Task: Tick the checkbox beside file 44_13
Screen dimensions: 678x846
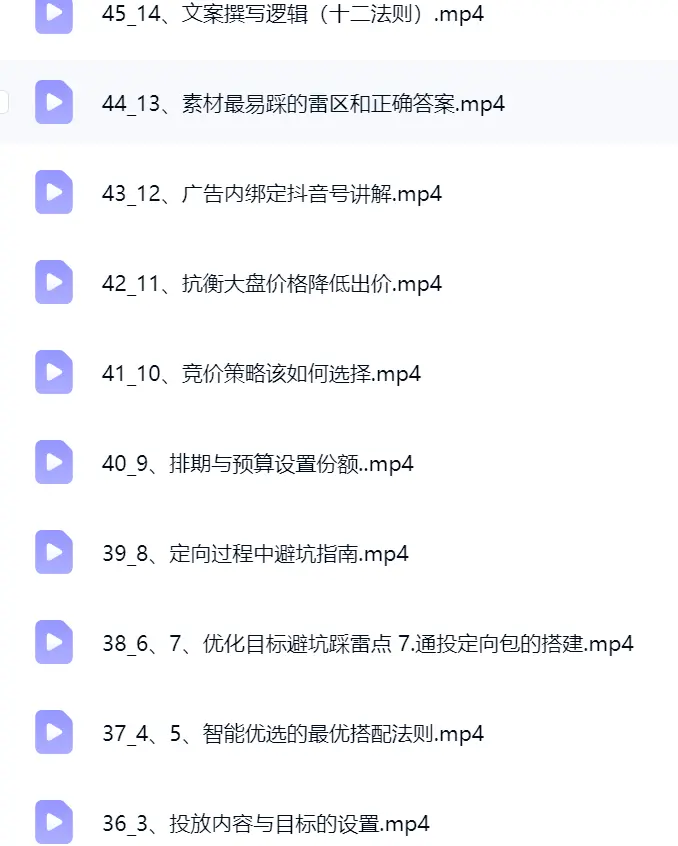Action: point(3,103)
